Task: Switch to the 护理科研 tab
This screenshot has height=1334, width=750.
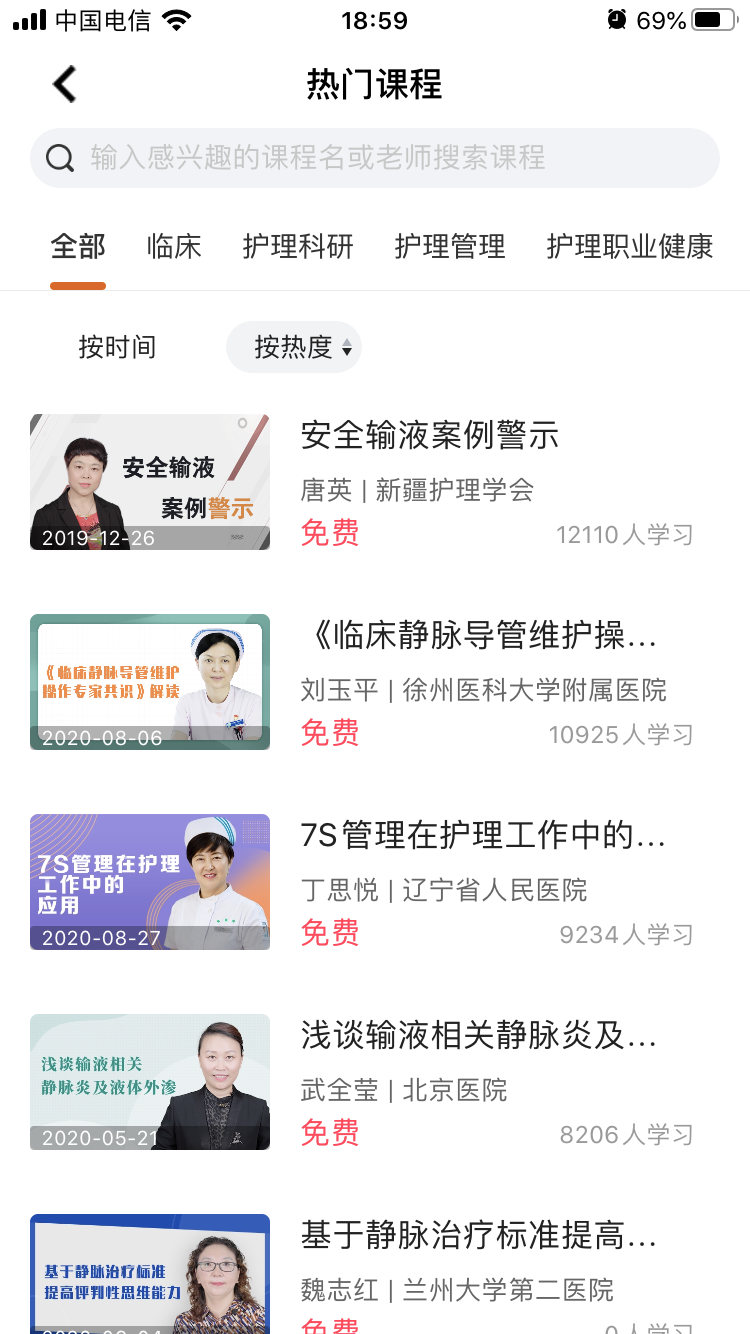Action: 298,246
